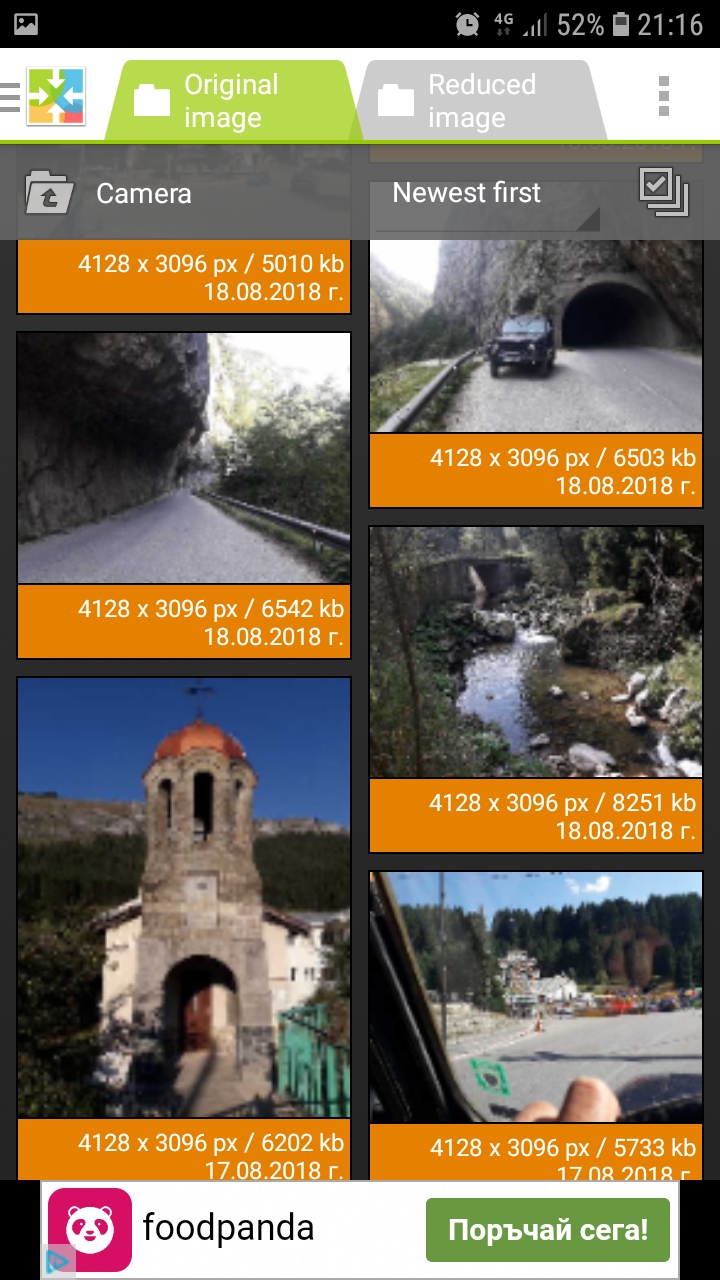Open the 8251 kb stream photo
The image size is (720, 1280).
pyautogui.click(x=536, y=652)
